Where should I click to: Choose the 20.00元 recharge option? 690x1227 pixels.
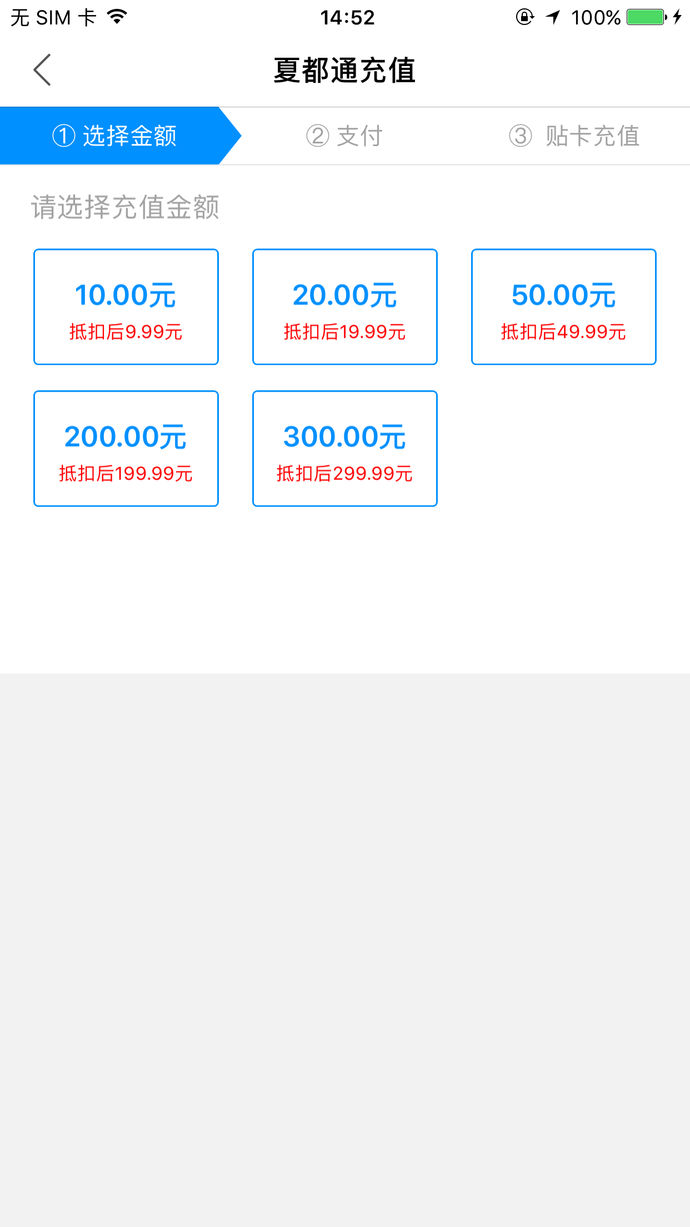[345, 307]
